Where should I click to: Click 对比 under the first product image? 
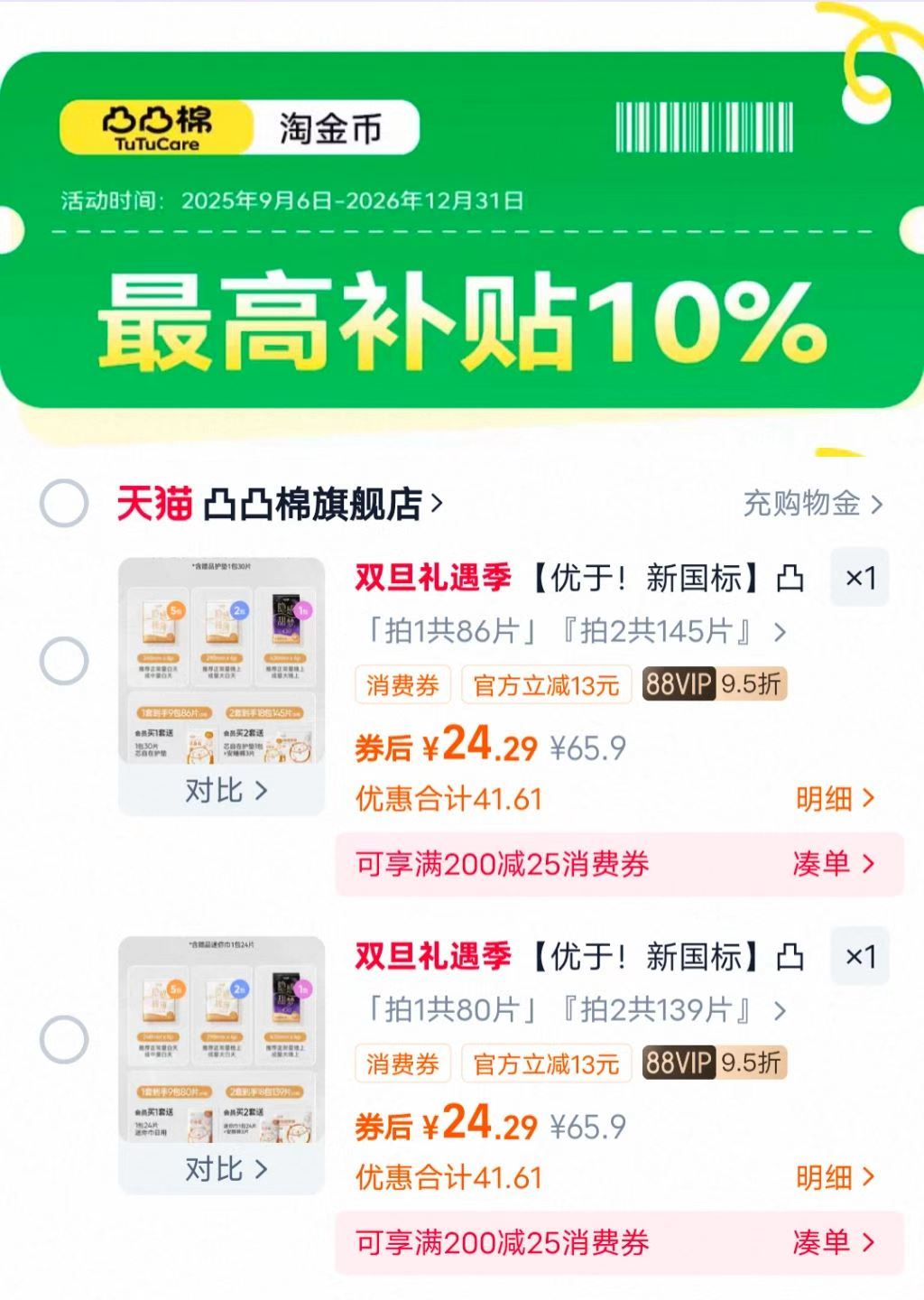[x=219, y=791]
